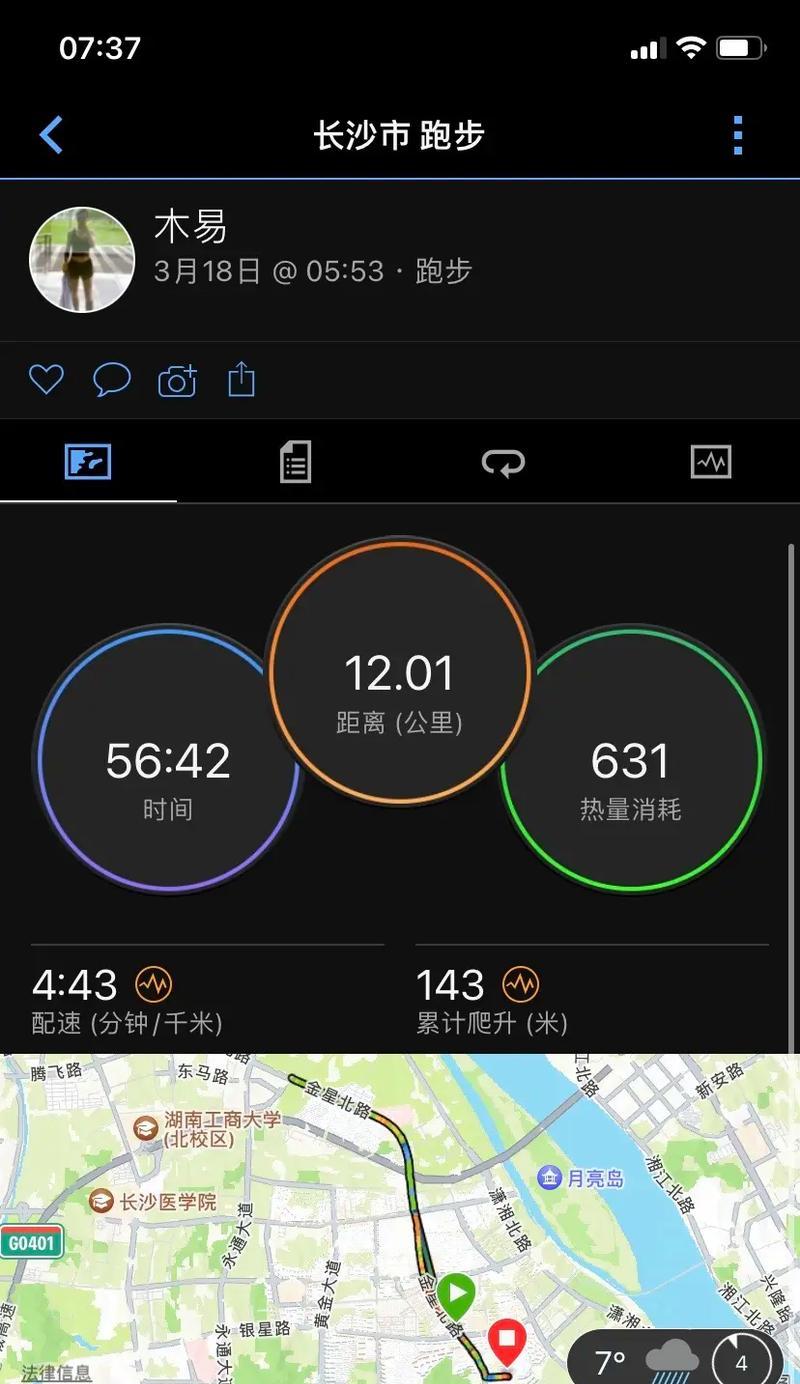This screenshot has width=800, height=1384.
Task: Add a photo with the camera icon
Action: [x=177, y=381]
